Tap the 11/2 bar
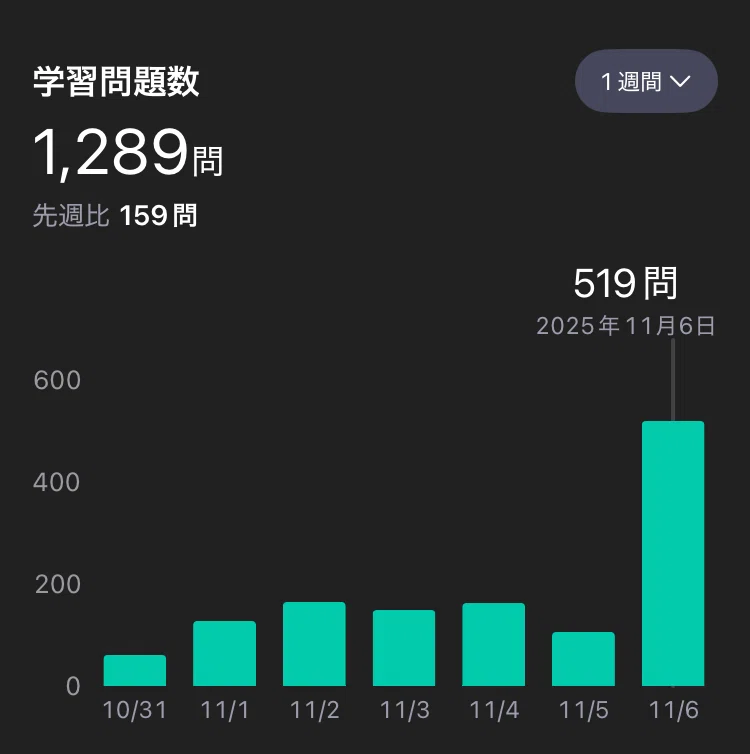 click(x=314, y=644)
